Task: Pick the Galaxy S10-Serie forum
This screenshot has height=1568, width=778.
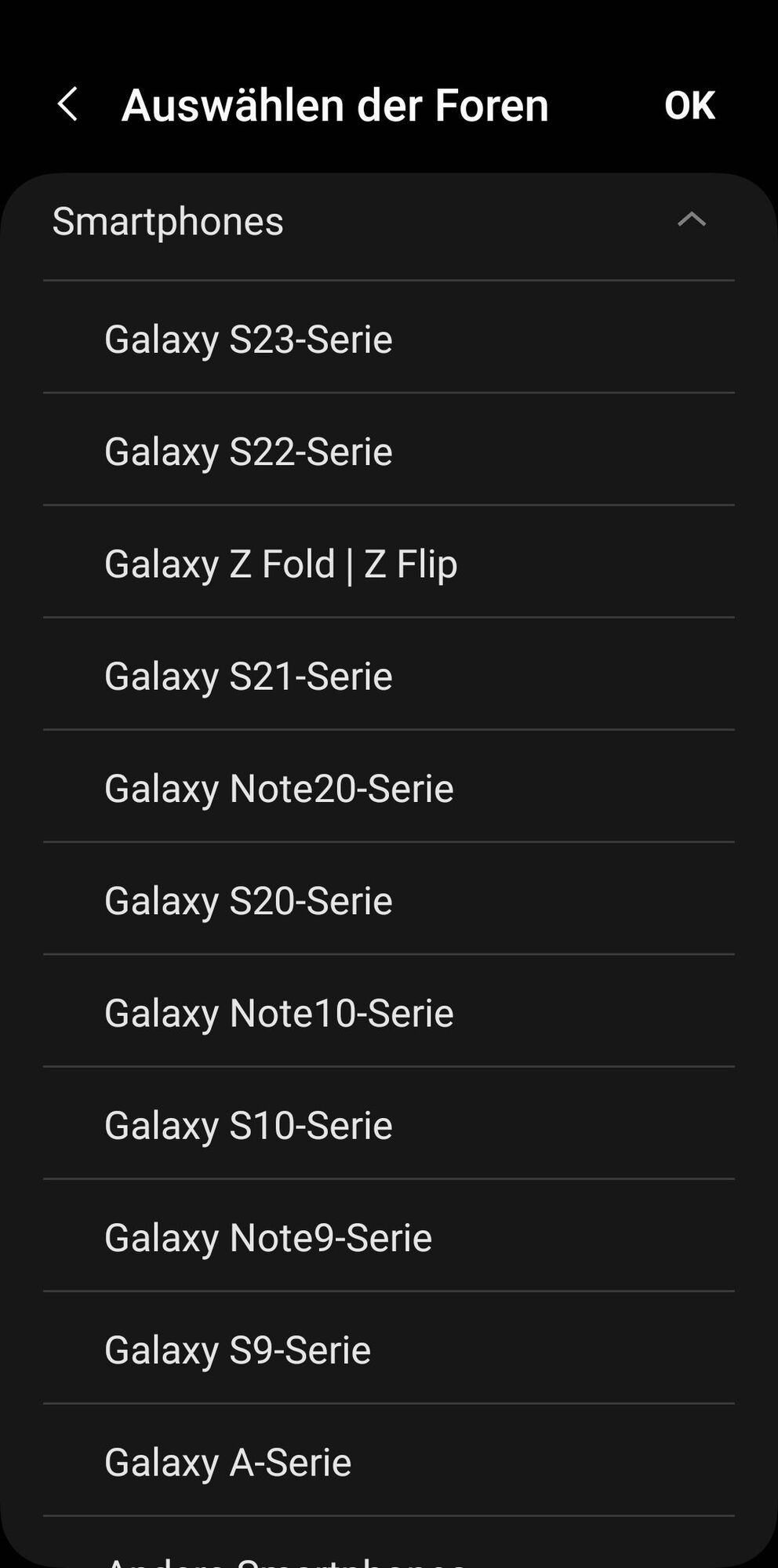Action: click(x=249, y=1125)
